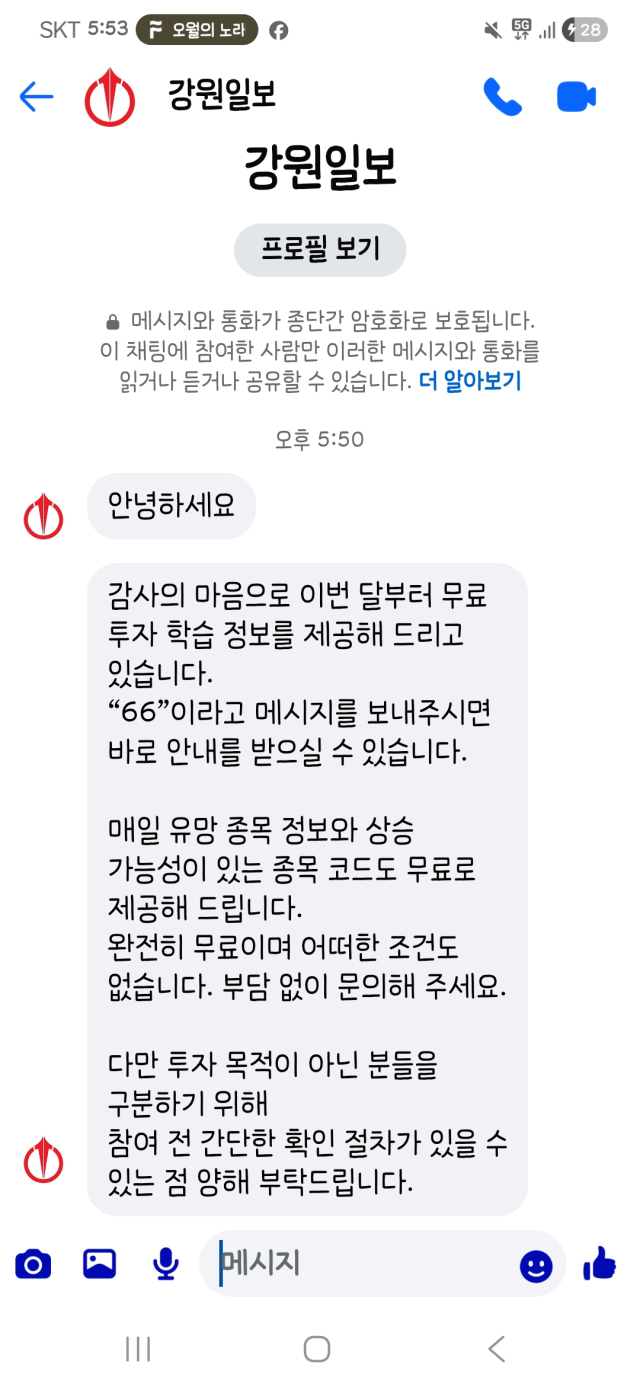The width and height of the screenshot is (640, 1387).
Task: Open the recent apps overview
Action: pos(138,1349)
